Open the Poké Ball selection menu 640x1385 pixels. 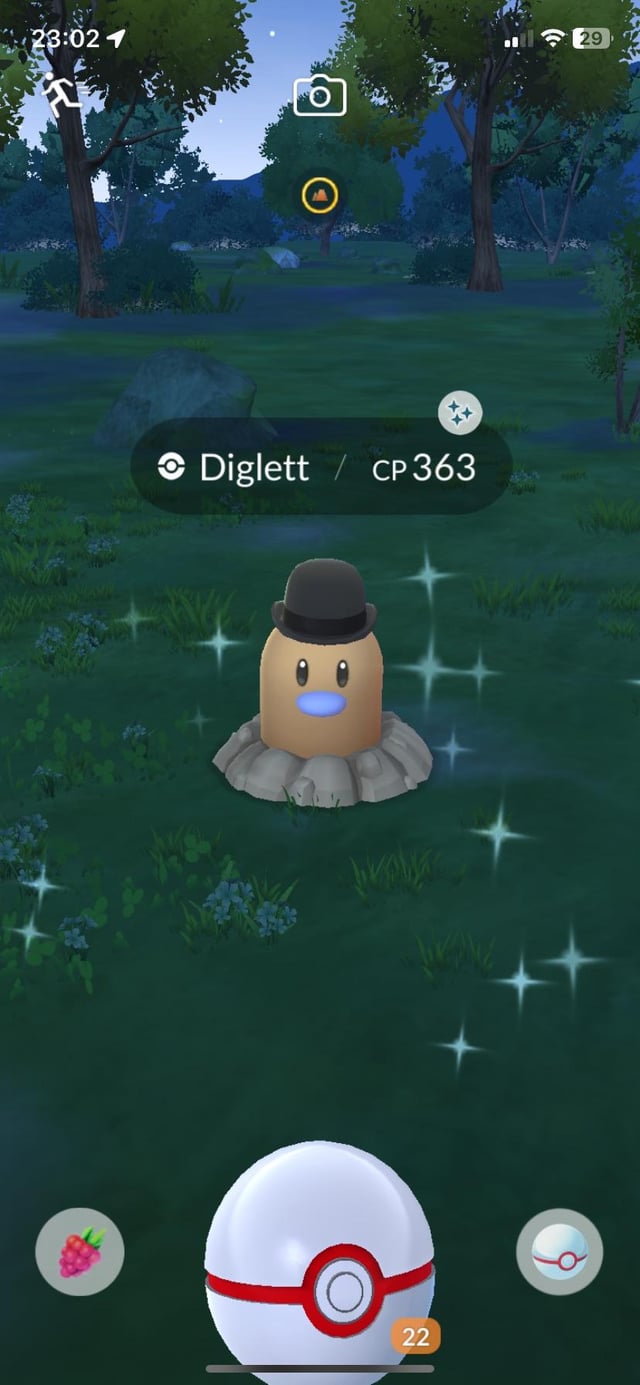[559, 1251]
